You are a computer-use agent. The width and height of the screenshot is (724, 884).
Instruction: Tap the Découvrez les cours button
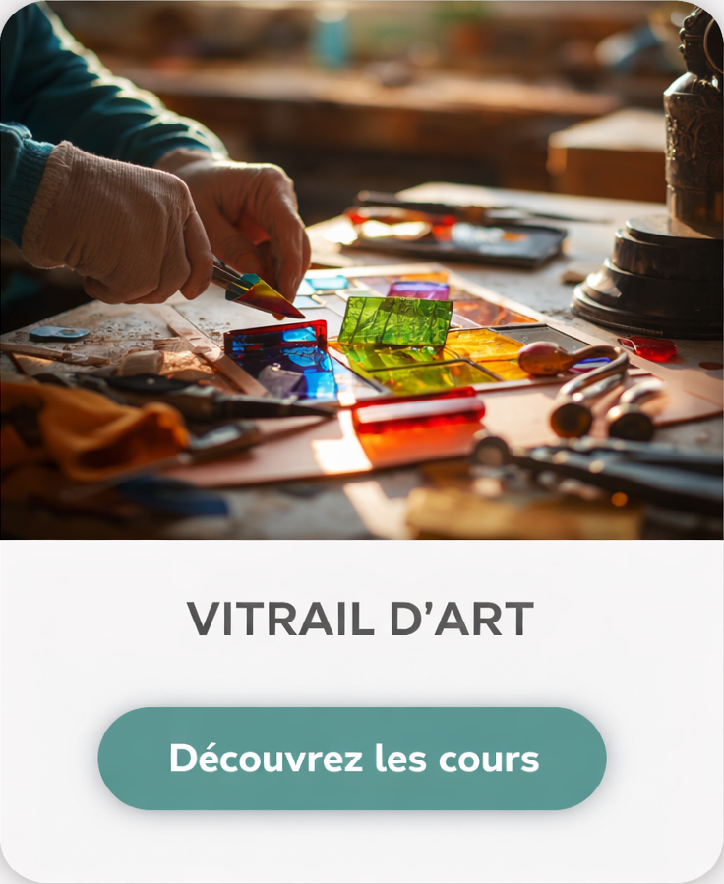(x=352, y=758)
